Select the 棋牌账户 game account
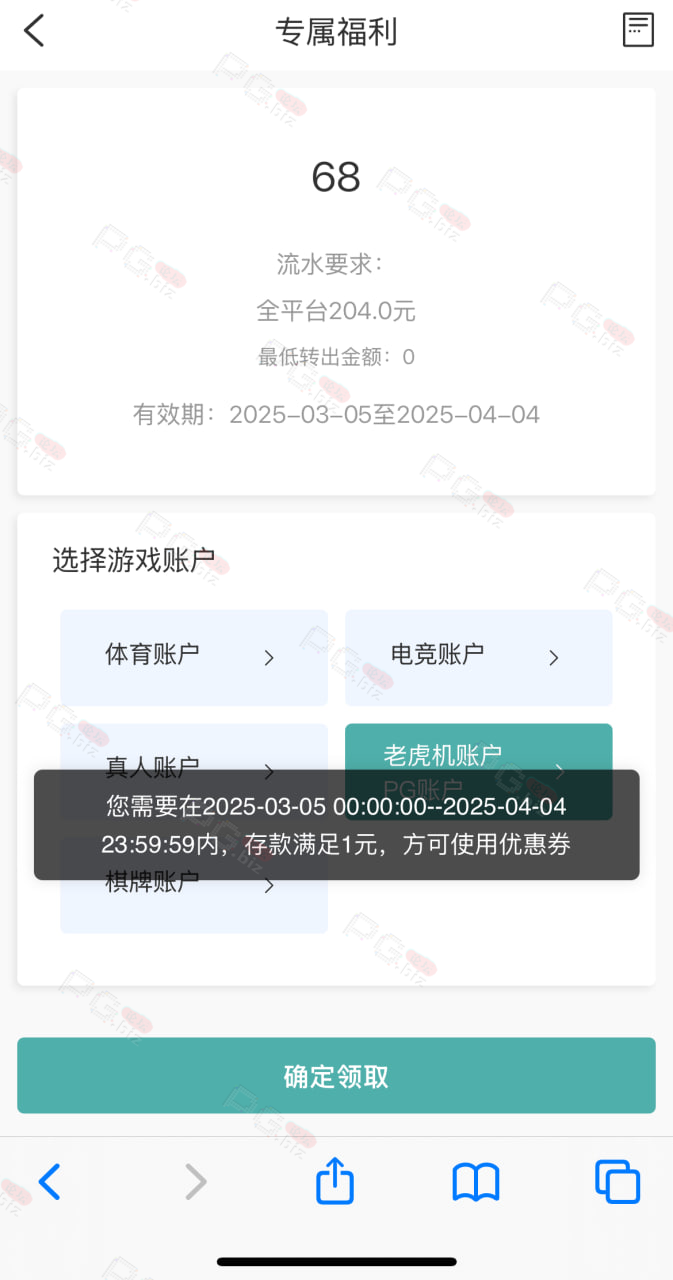Image resolution: width=673 pixels, height=1280 pixels. pos(194,884)
